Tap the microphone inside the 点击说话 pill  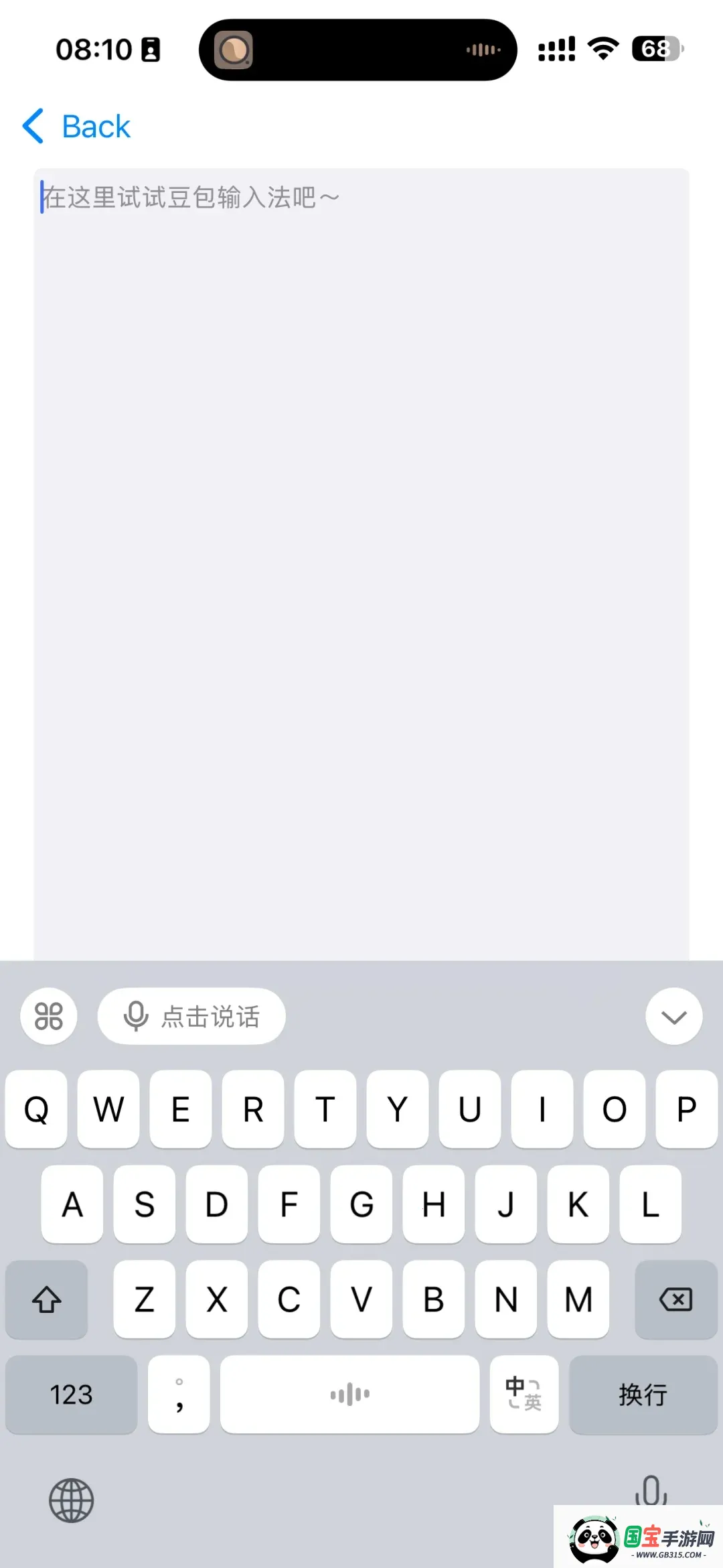pyautogui.click(x=136, y=1016)
